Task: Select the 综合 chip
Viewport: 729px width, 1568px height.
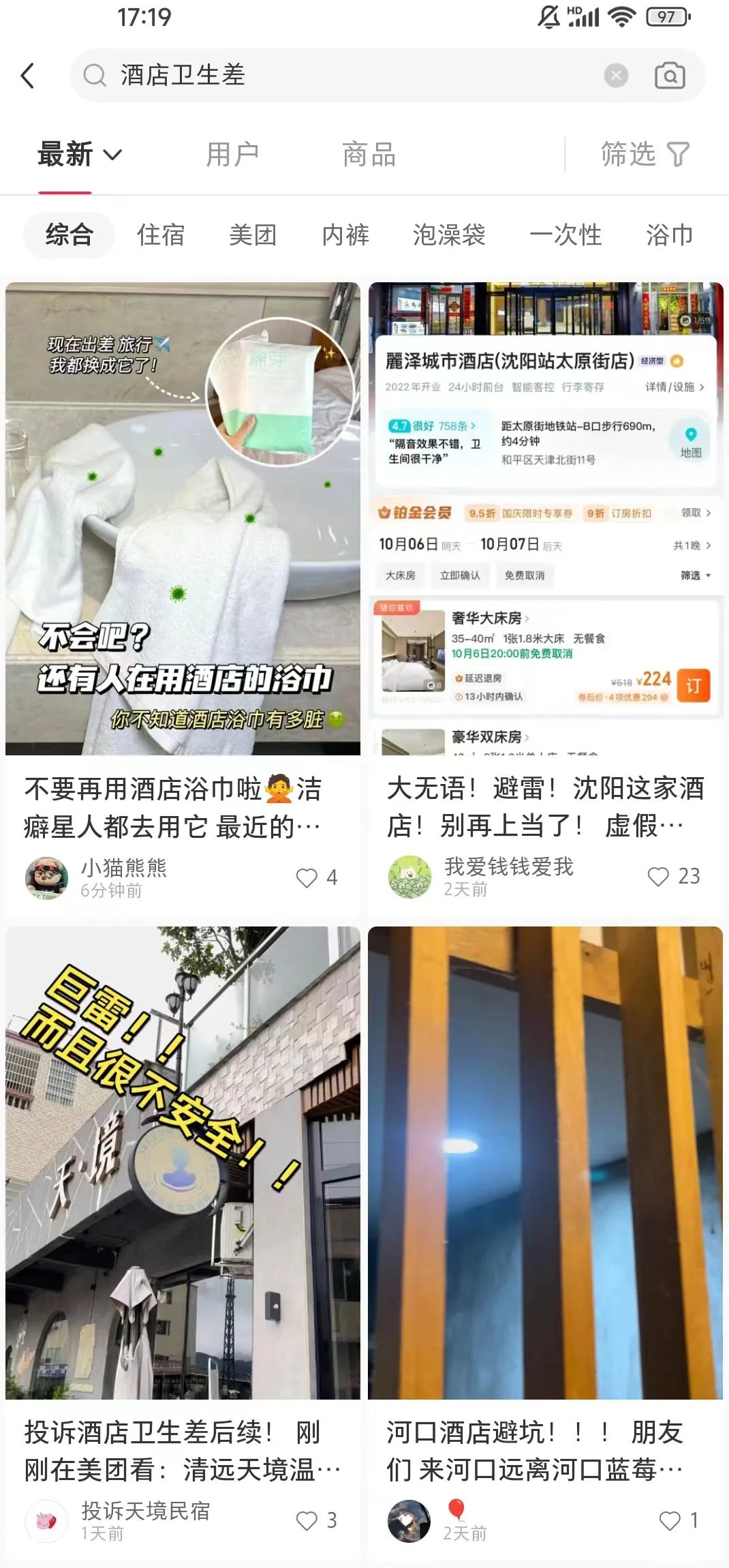Action: pyautogui.click(x=69, y=235)
